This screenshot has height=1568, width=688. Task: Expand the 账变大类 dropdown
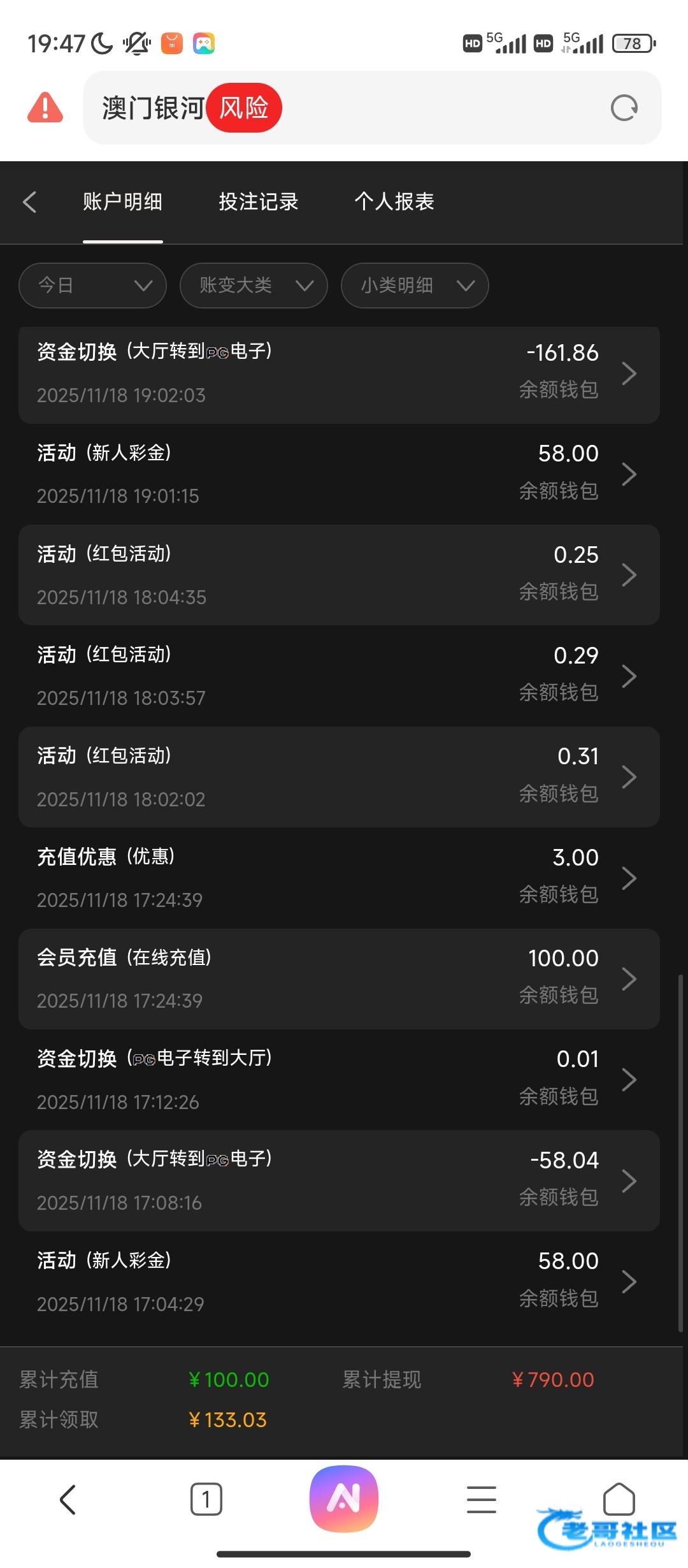[254, 286]
